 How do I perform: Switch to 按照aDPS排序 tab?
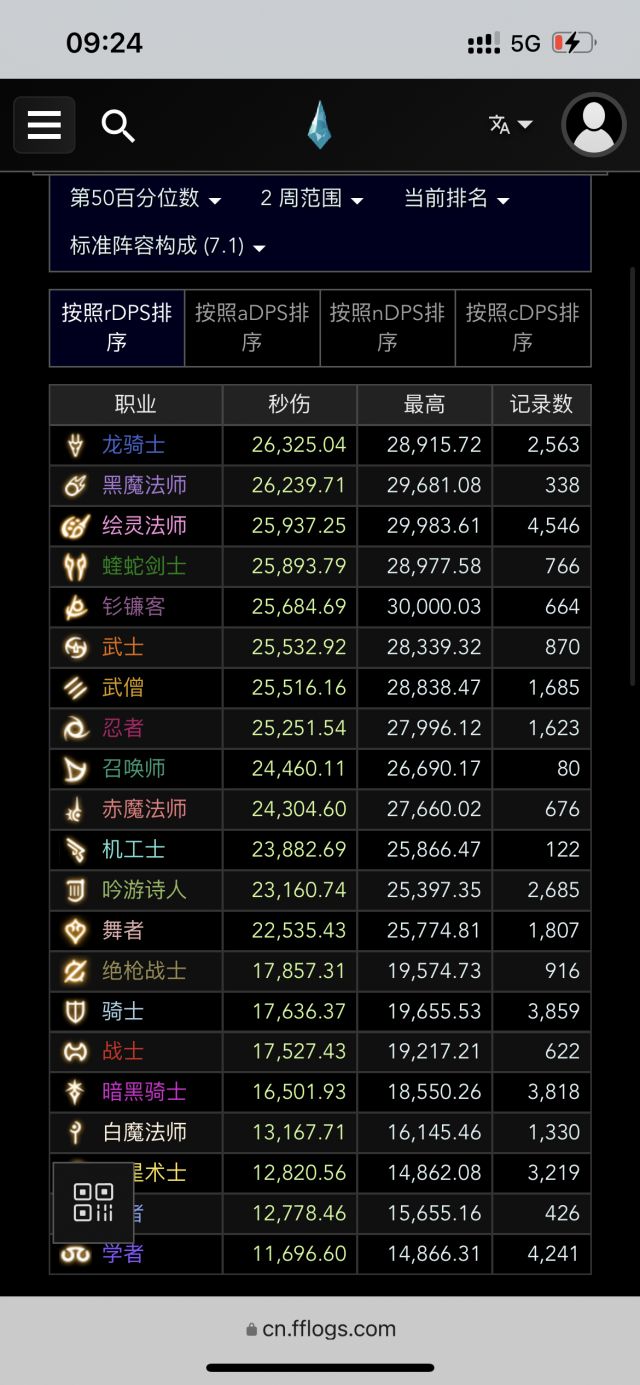pyautogui.click(x=252, y=328)
